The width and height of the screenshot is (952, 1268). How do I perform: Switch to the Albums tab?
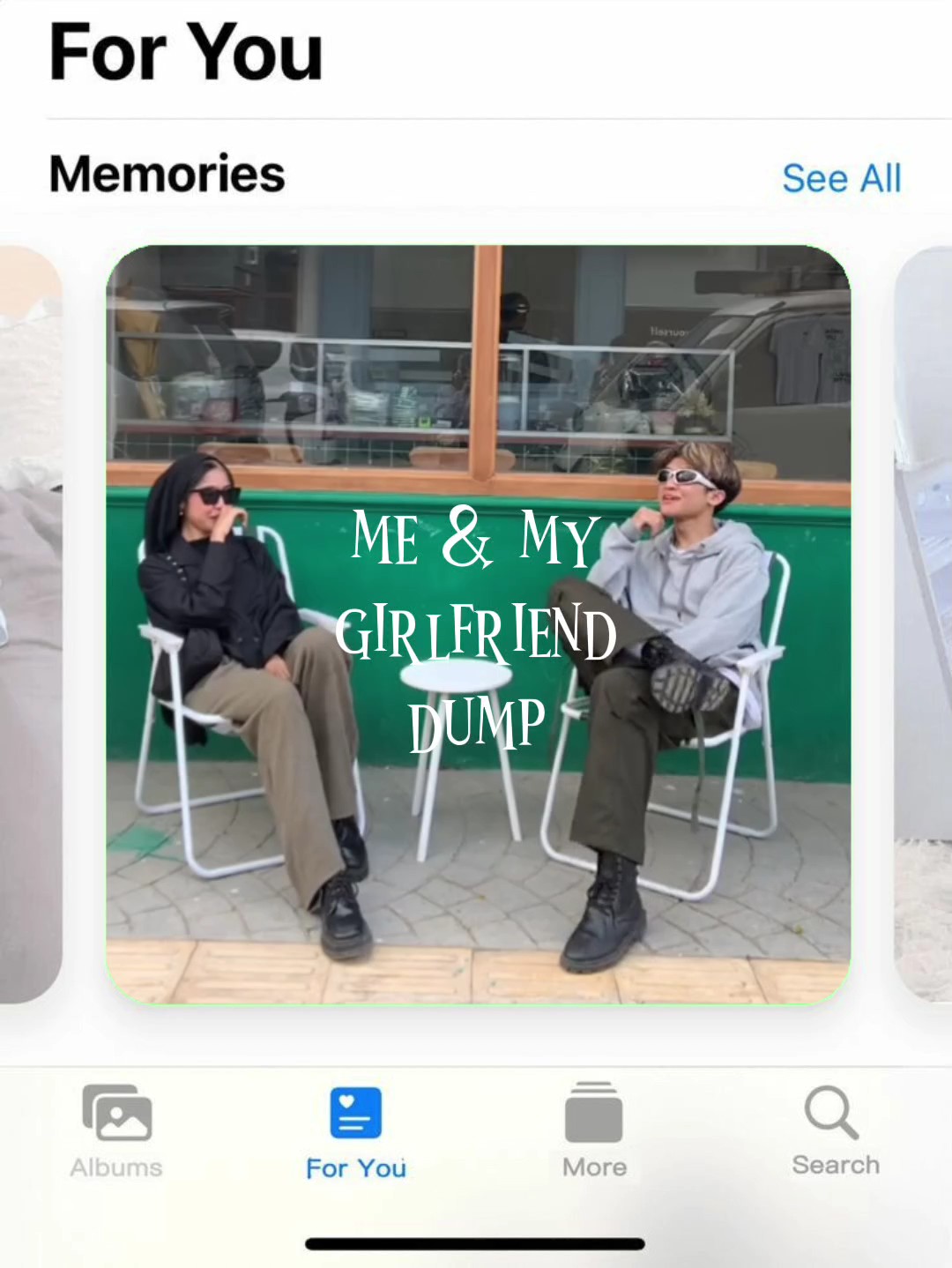click(x=116, y=1131)
